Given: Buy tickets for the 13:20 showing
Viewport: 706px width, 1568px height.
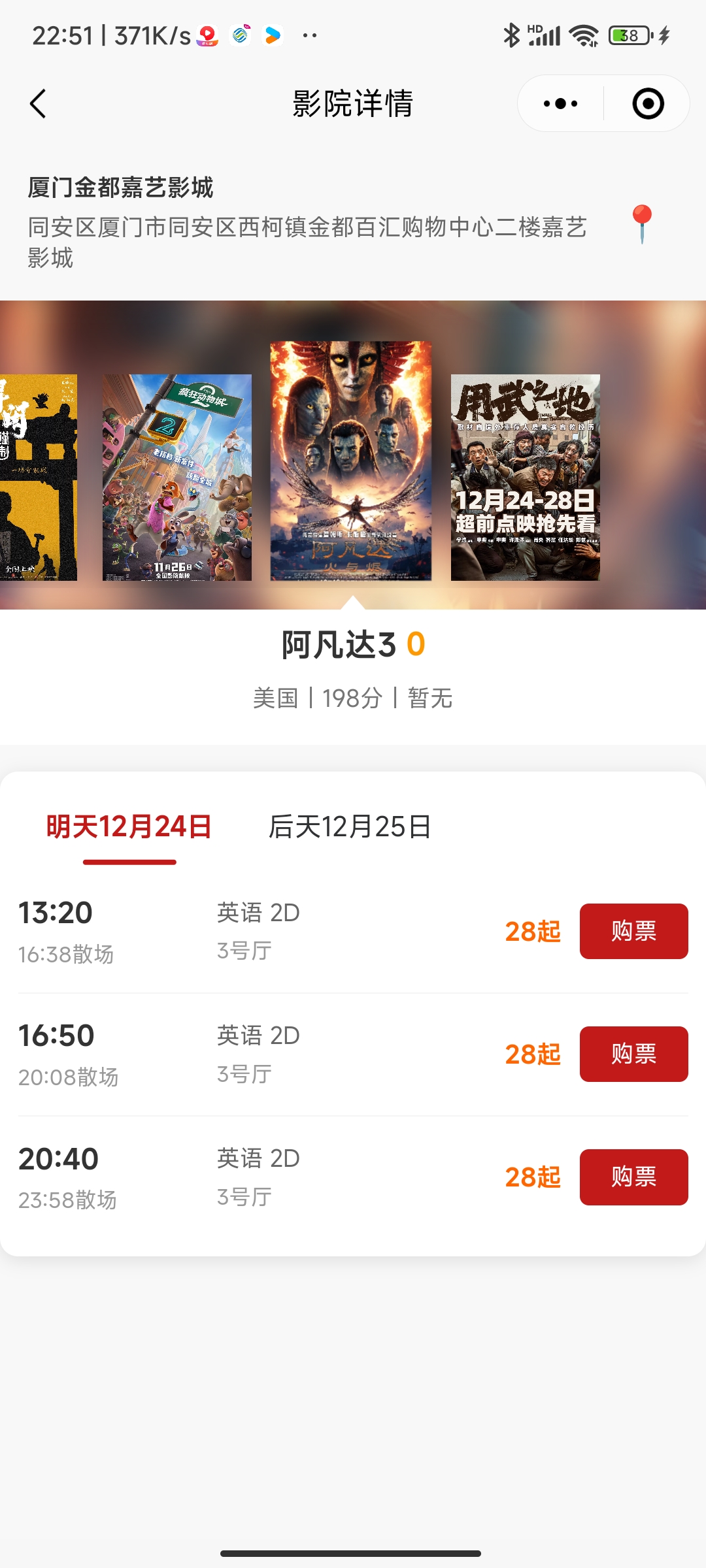Looking at the screenshot, I should (633, 932).
